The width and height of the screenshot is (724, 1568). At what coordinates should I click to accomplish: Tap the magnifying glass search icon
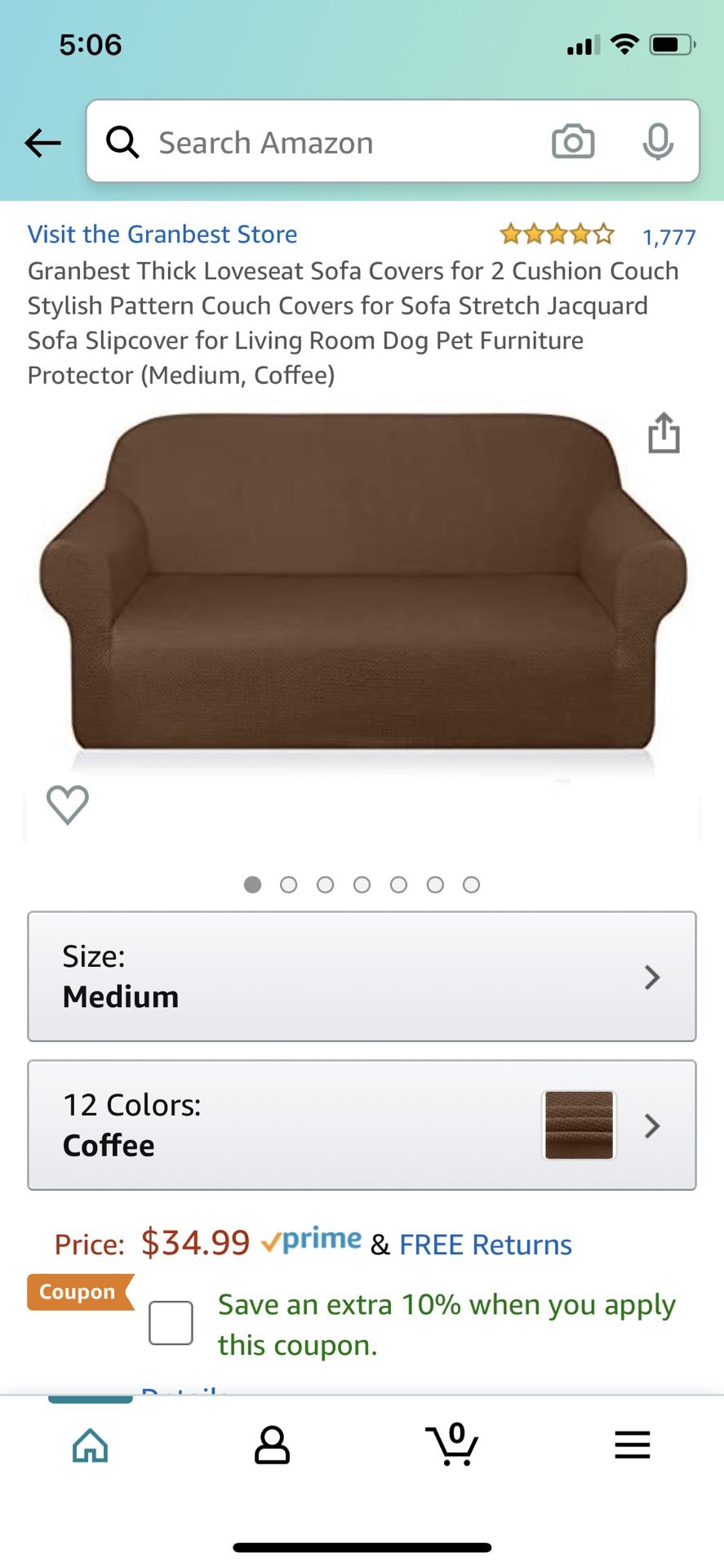[x=123, y=141]
